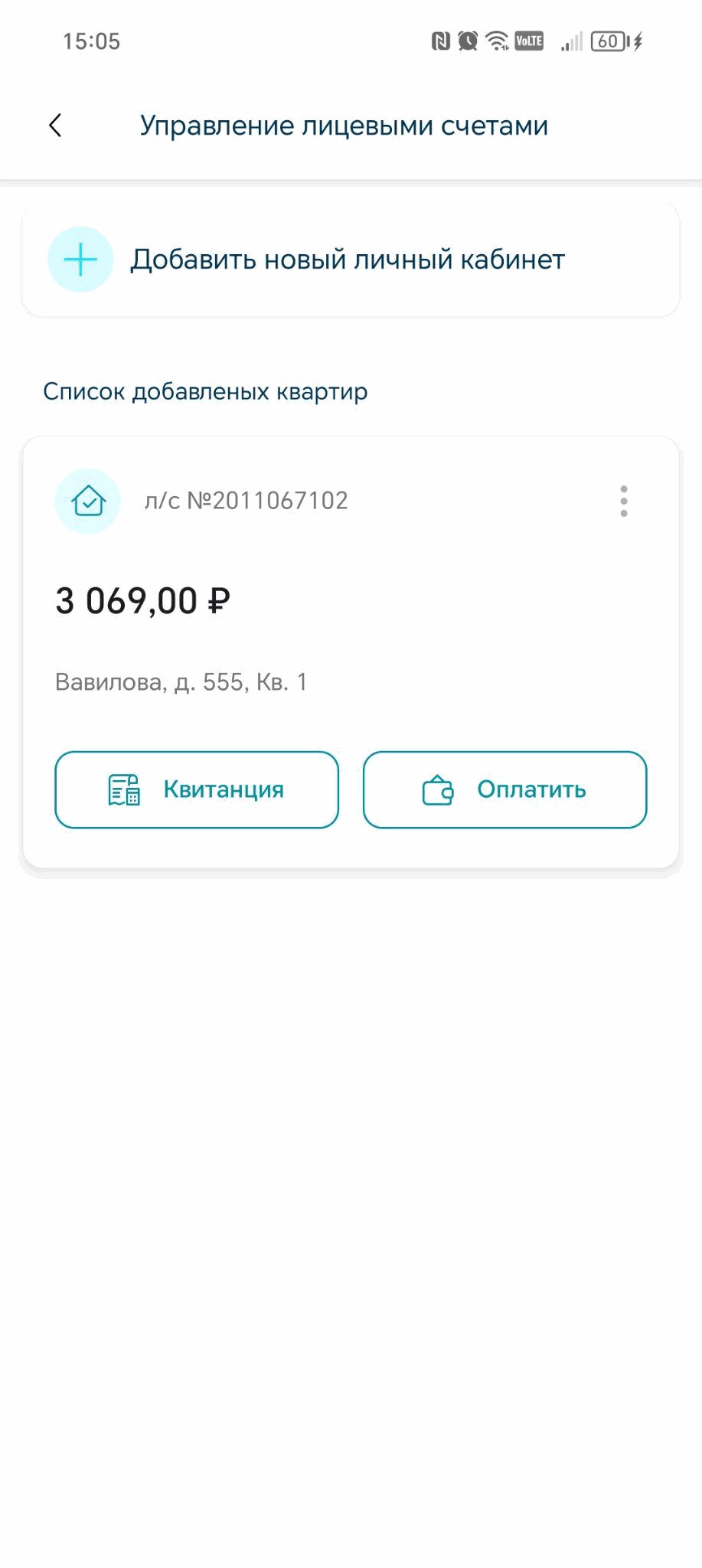Viewport: 702px width, 1568px height.
Task: Add a new personal cabinet
Action: pyautogui.click(x=351, y=260)
